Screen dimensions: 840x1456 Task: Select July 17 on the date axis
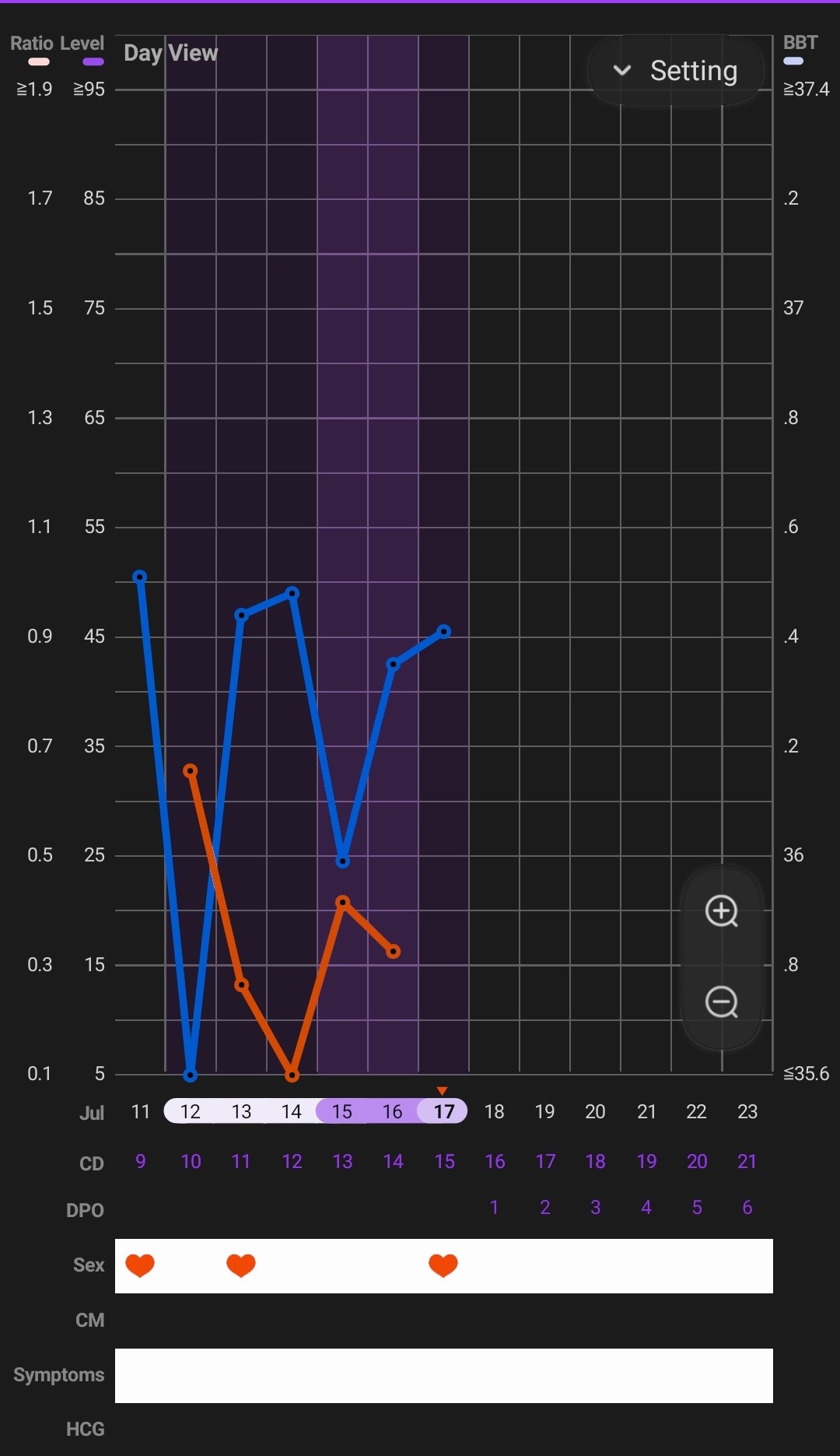pyautogui.click(x=443, y=1111)
